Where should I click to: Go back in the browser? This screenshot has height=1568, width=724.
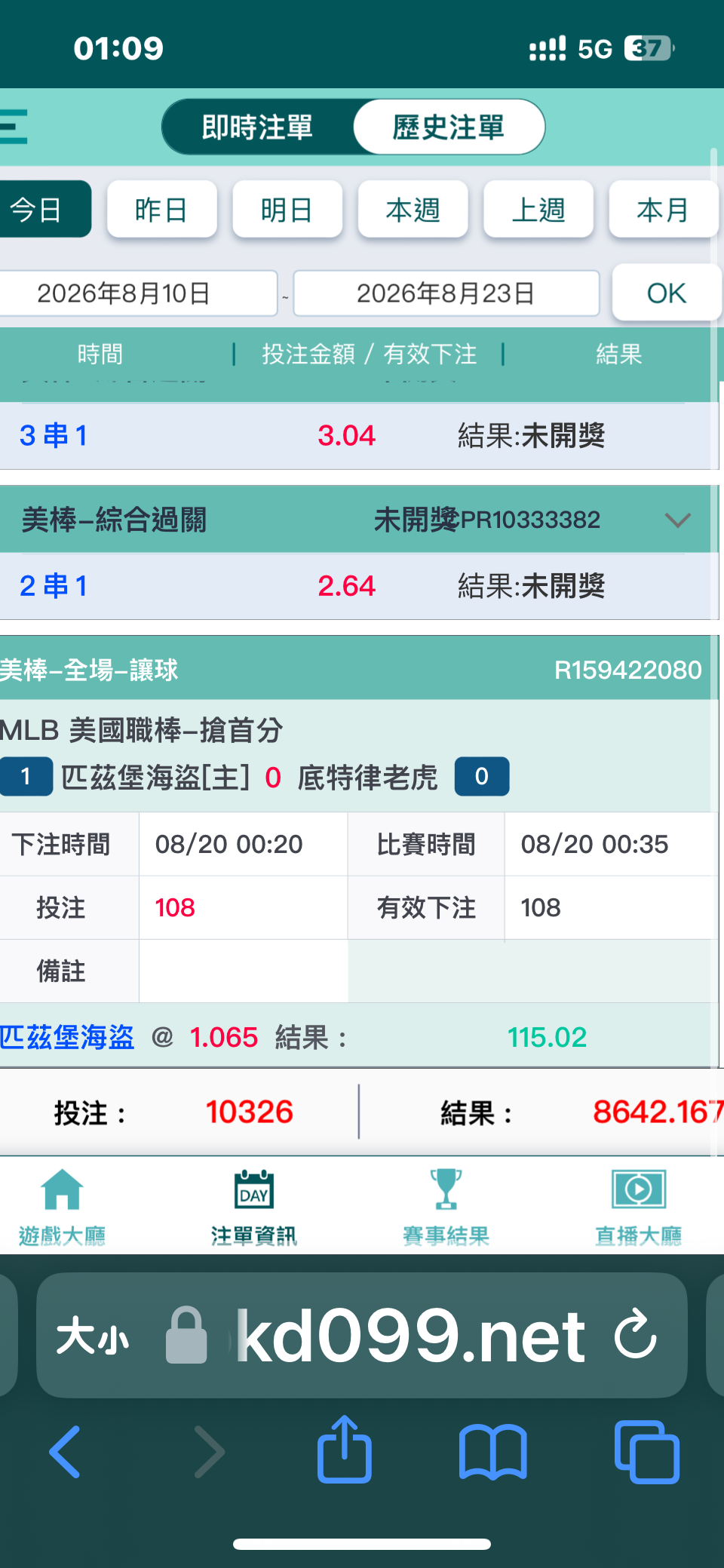click(65, 1452)
